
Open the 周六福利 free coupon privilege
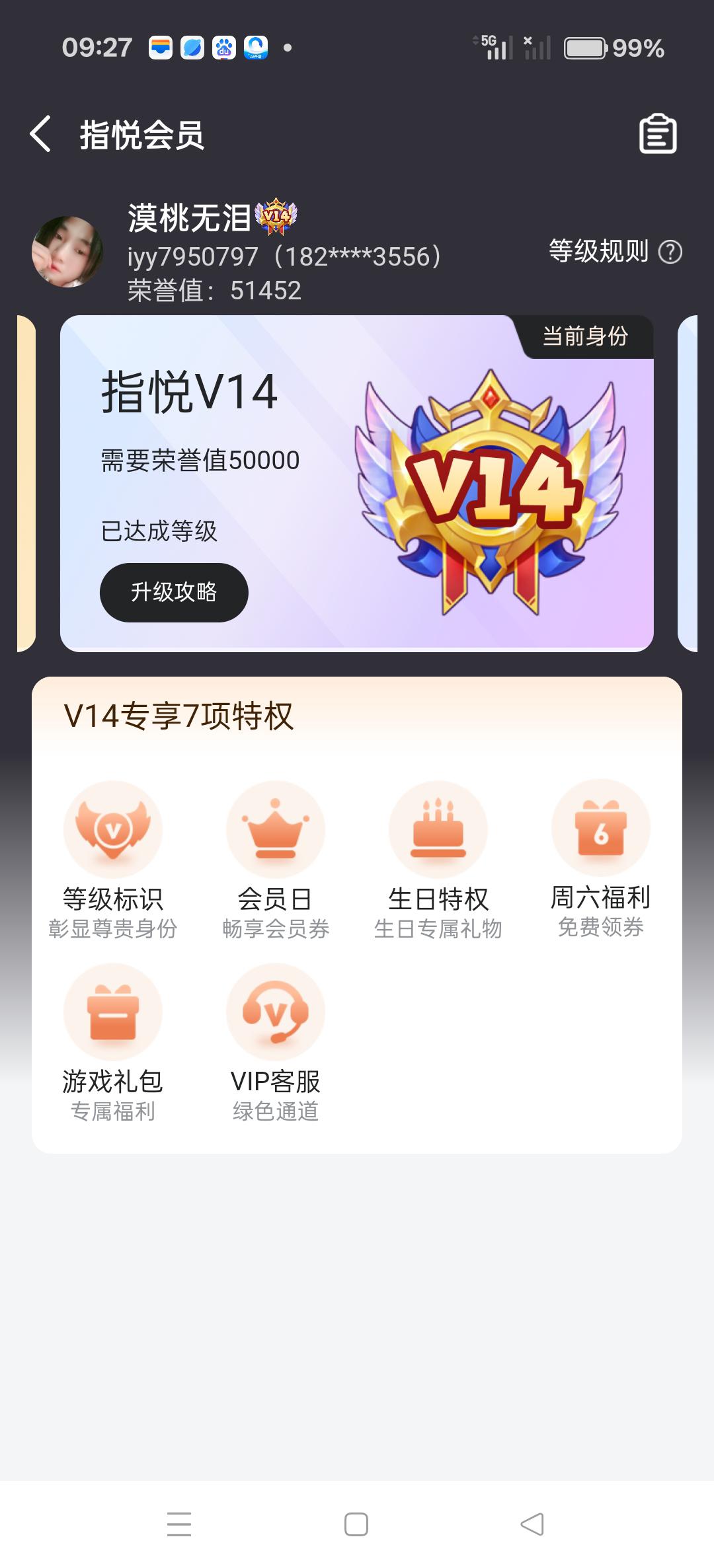tap(601, 858)
